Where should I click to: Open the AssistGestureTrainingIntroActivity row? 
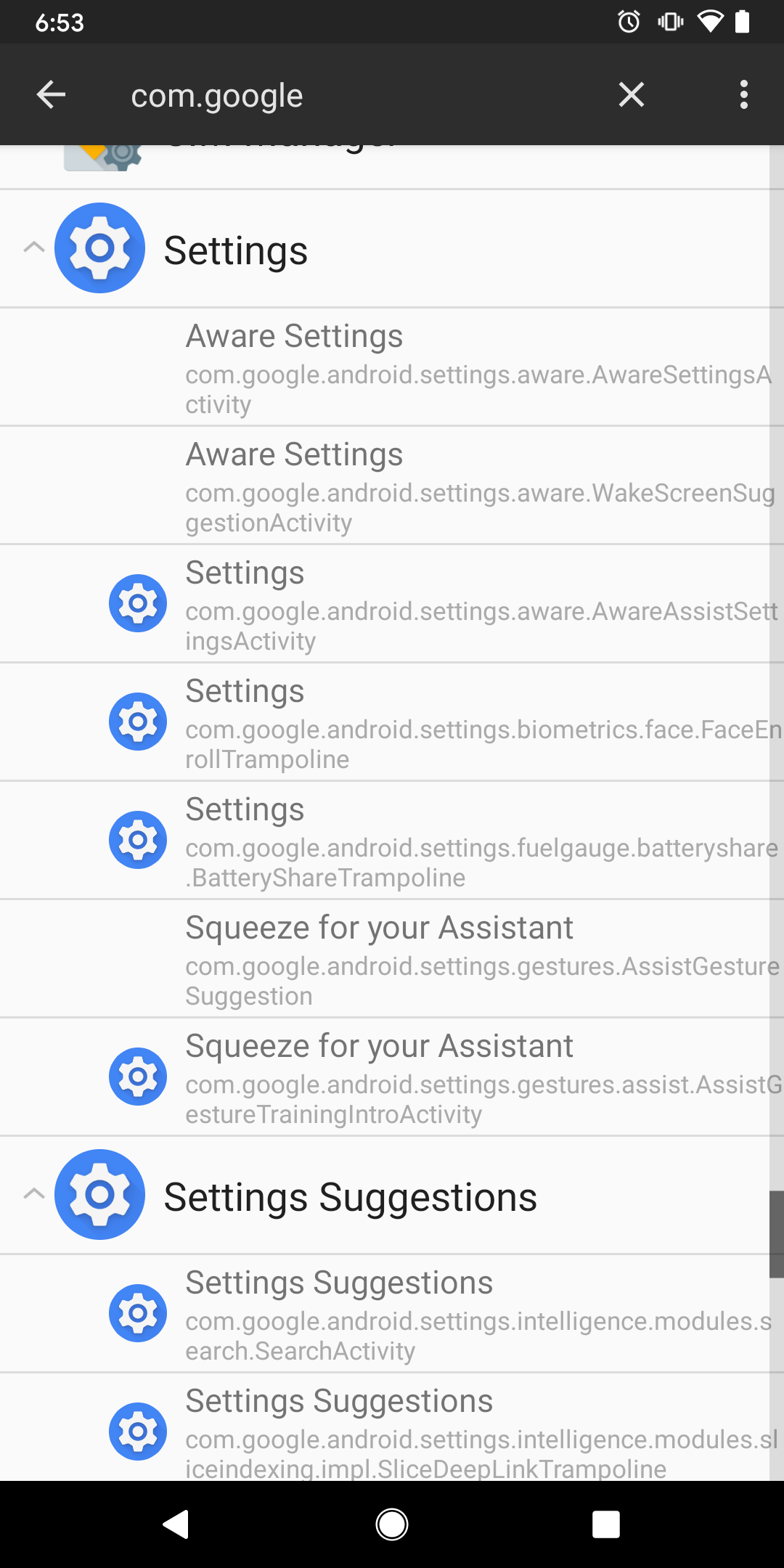pyautogui.click(x=385, y=1077)
